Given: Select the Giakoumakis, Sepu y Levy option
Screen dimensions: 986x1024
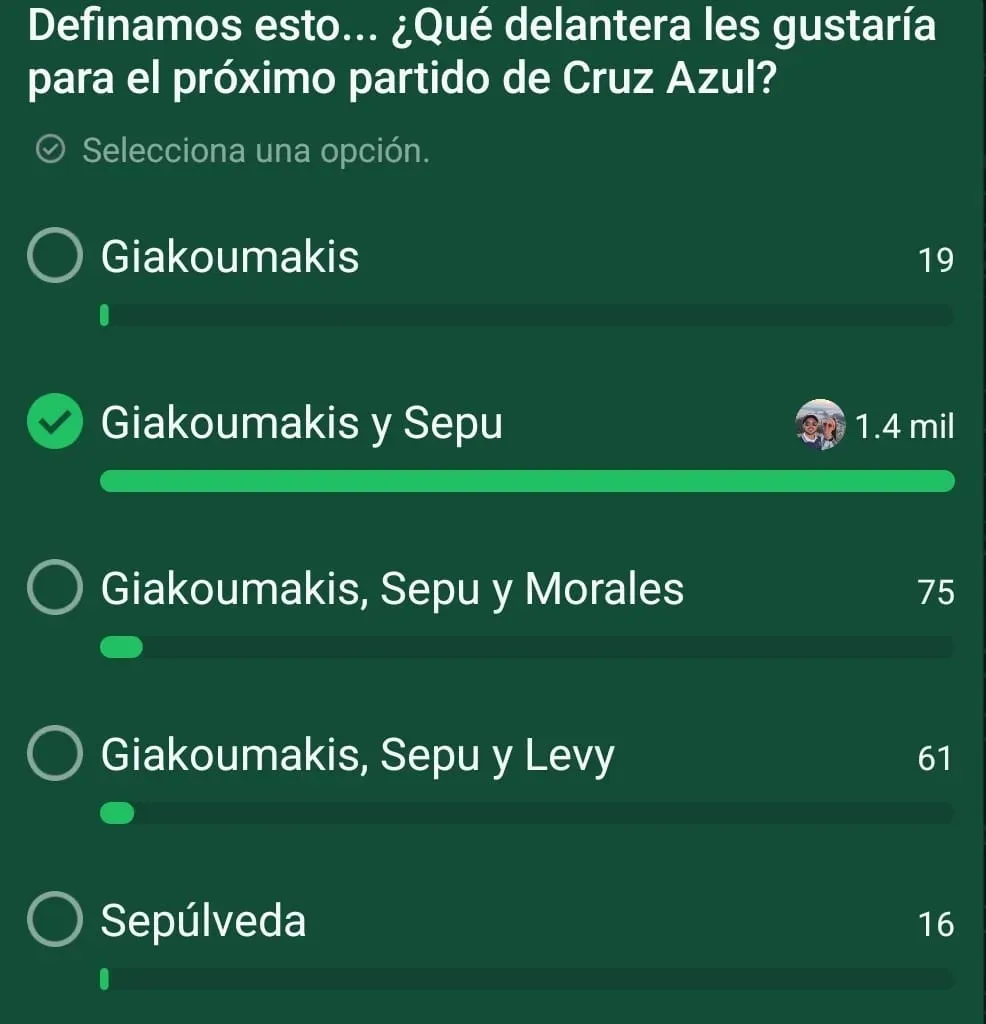Looking at the screenshot, I should [55, 754].
